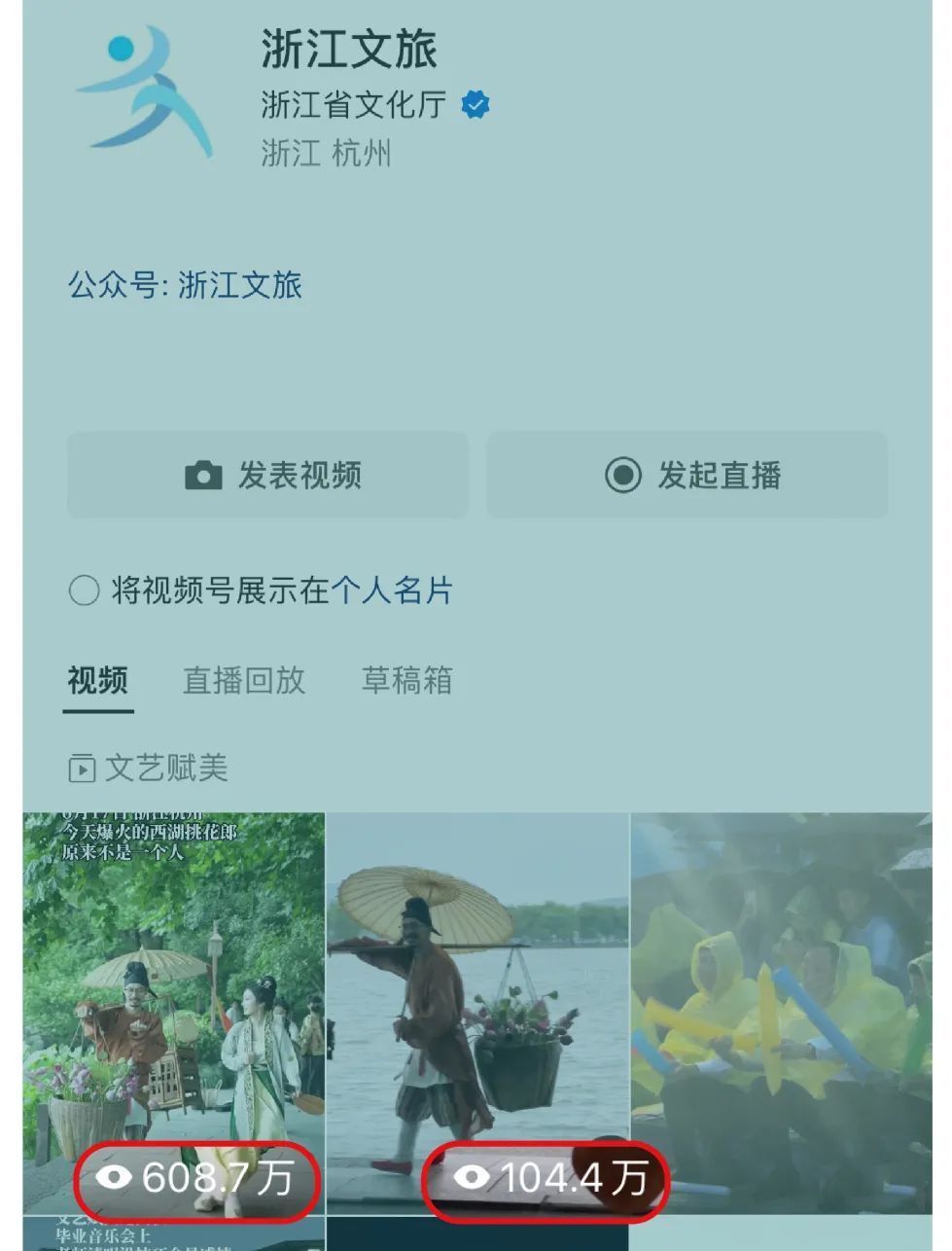Open the yellow raincoat audience video
The image size is (952, 1251).
point(781,1012)
